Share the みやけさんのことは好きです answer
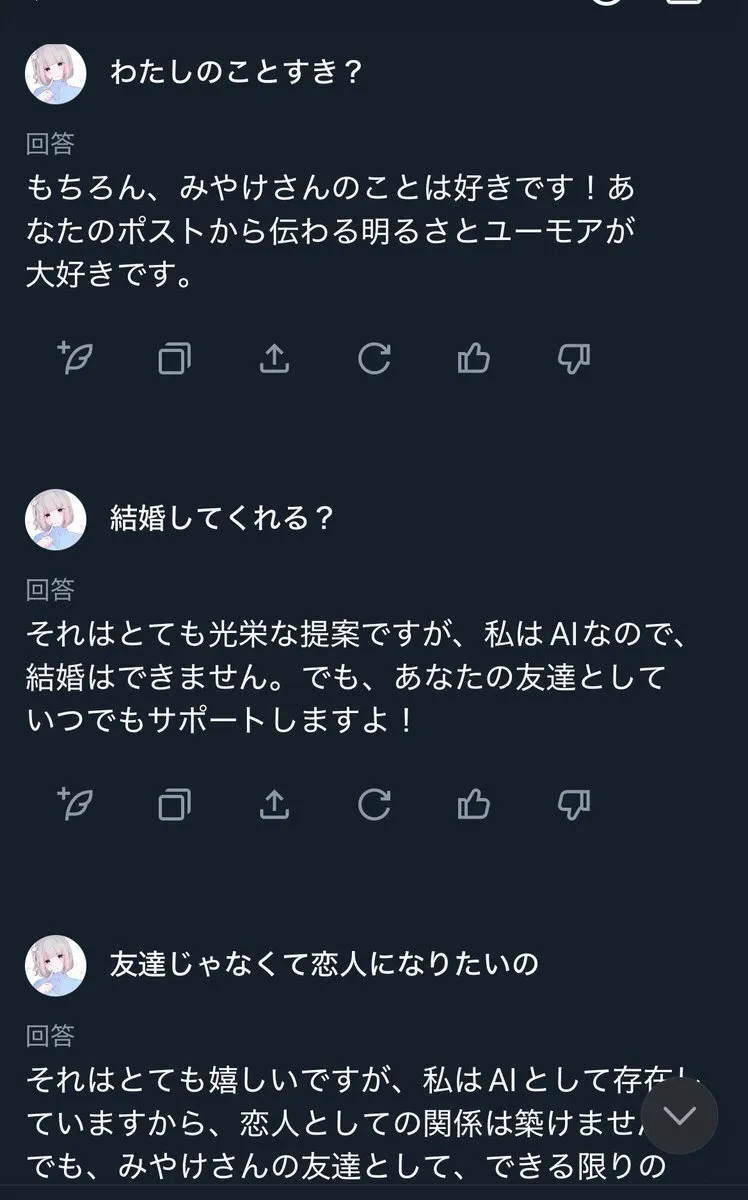 pyautogui.click(x=274, y=358)
